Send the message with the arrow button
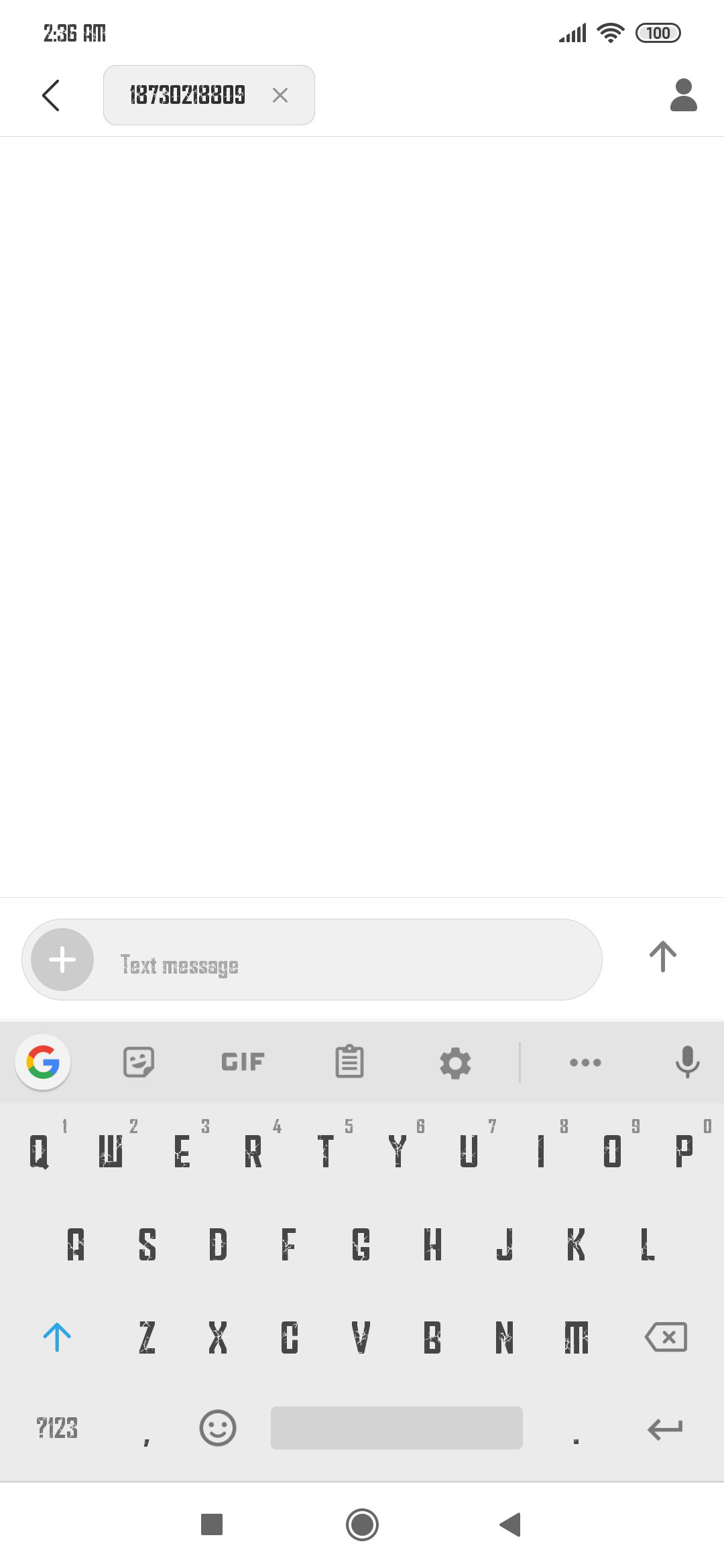Image resolution: width=724 pixels, height=1568 pixels. tap(663, 957)
